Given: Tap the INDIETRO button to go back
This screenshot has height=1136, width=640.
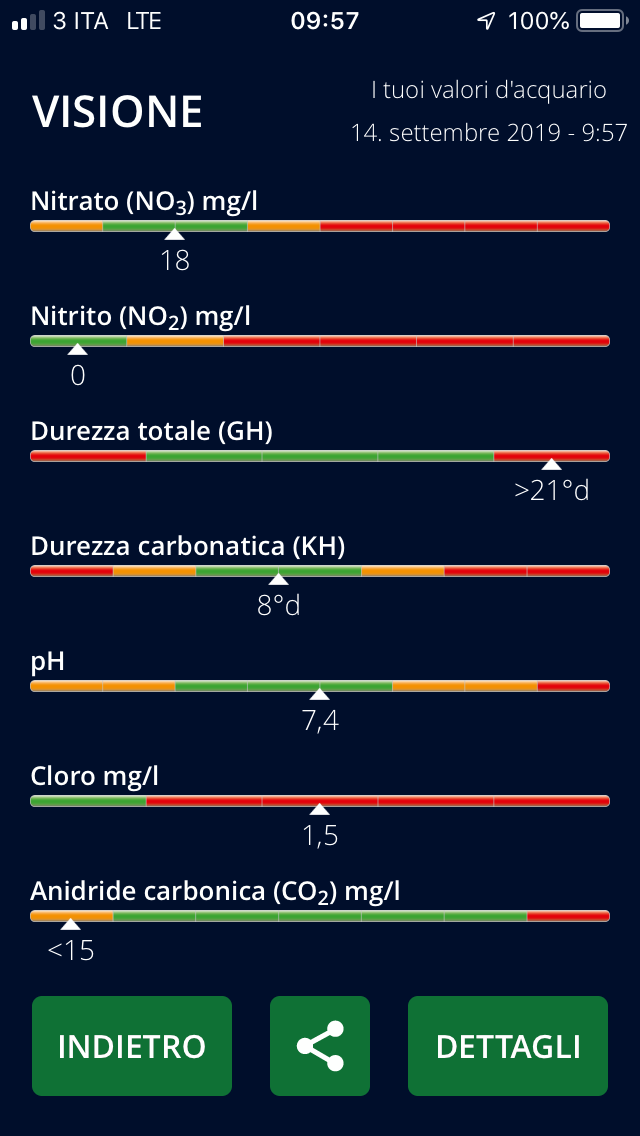Looking at the screenshot, I should [132, 1045].
